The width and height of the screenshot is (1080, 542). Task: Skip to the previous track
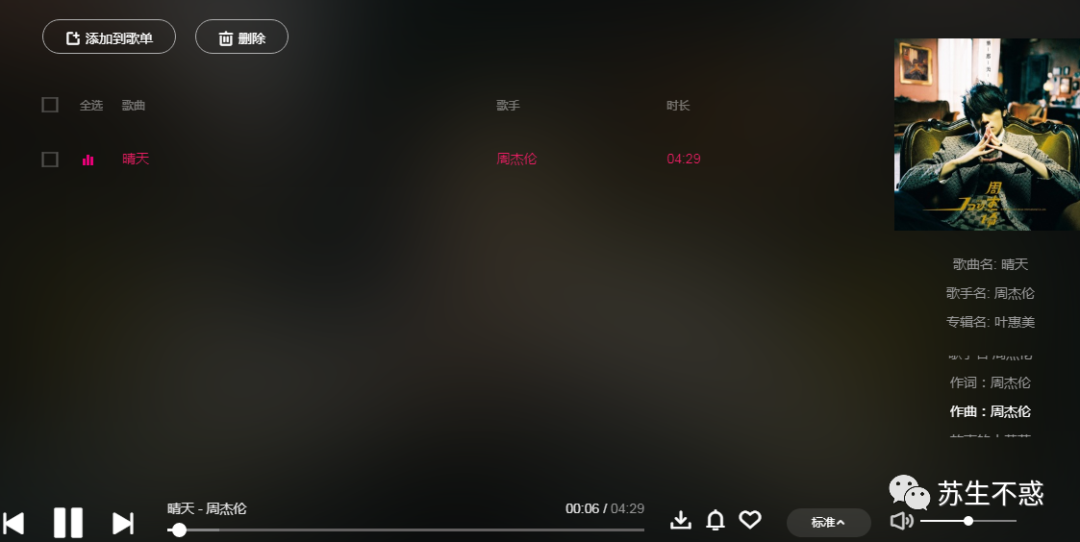(x=14, y=522)
